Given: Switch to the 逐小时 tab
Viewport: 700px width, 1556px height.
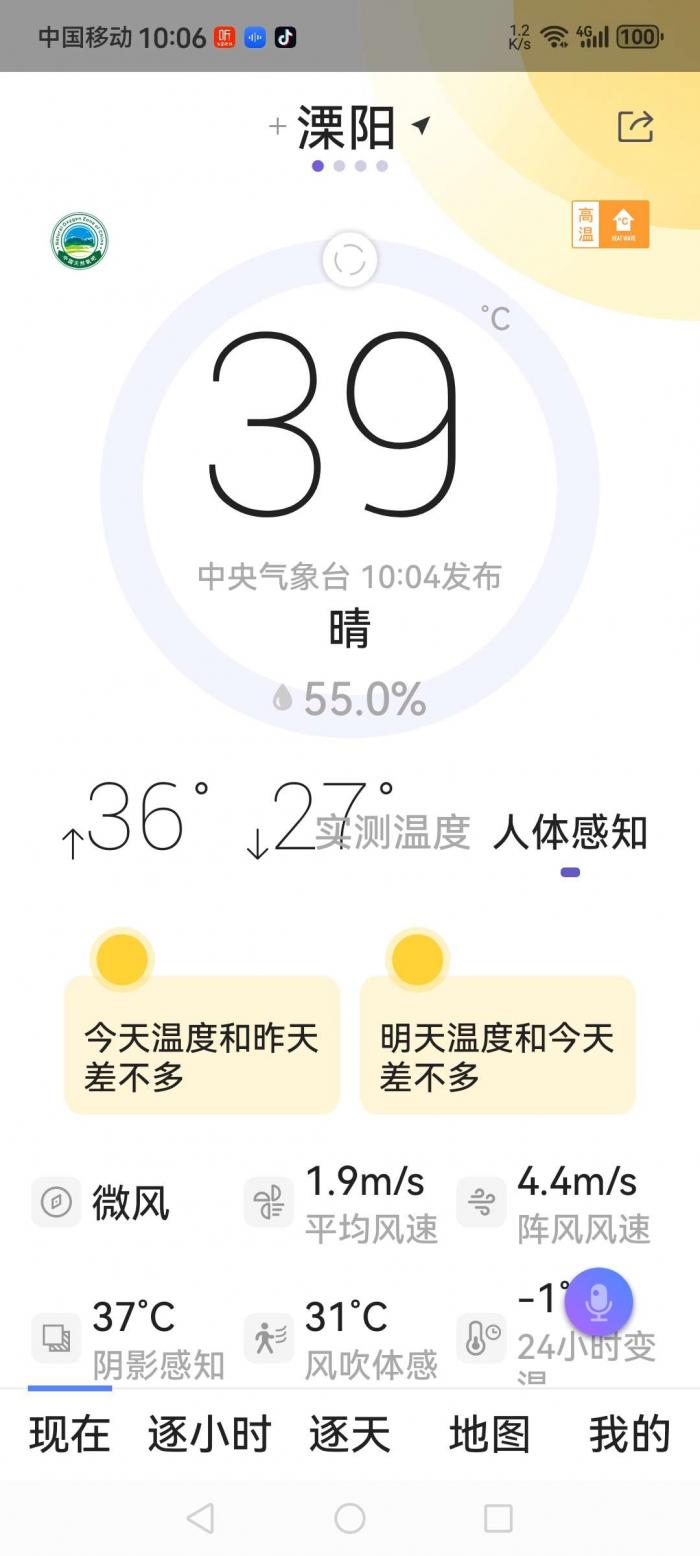Looking at the screenshot, I should tap(209, 1434).
